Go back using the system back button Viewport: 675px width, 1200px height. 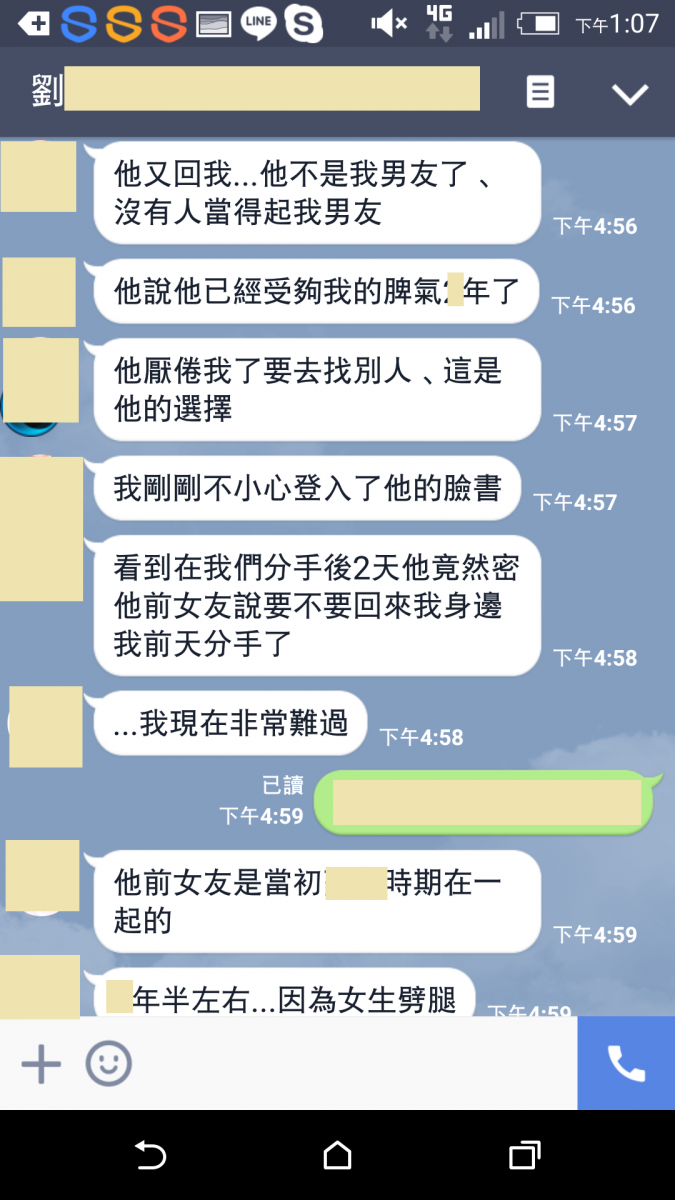coord(150,1155)
